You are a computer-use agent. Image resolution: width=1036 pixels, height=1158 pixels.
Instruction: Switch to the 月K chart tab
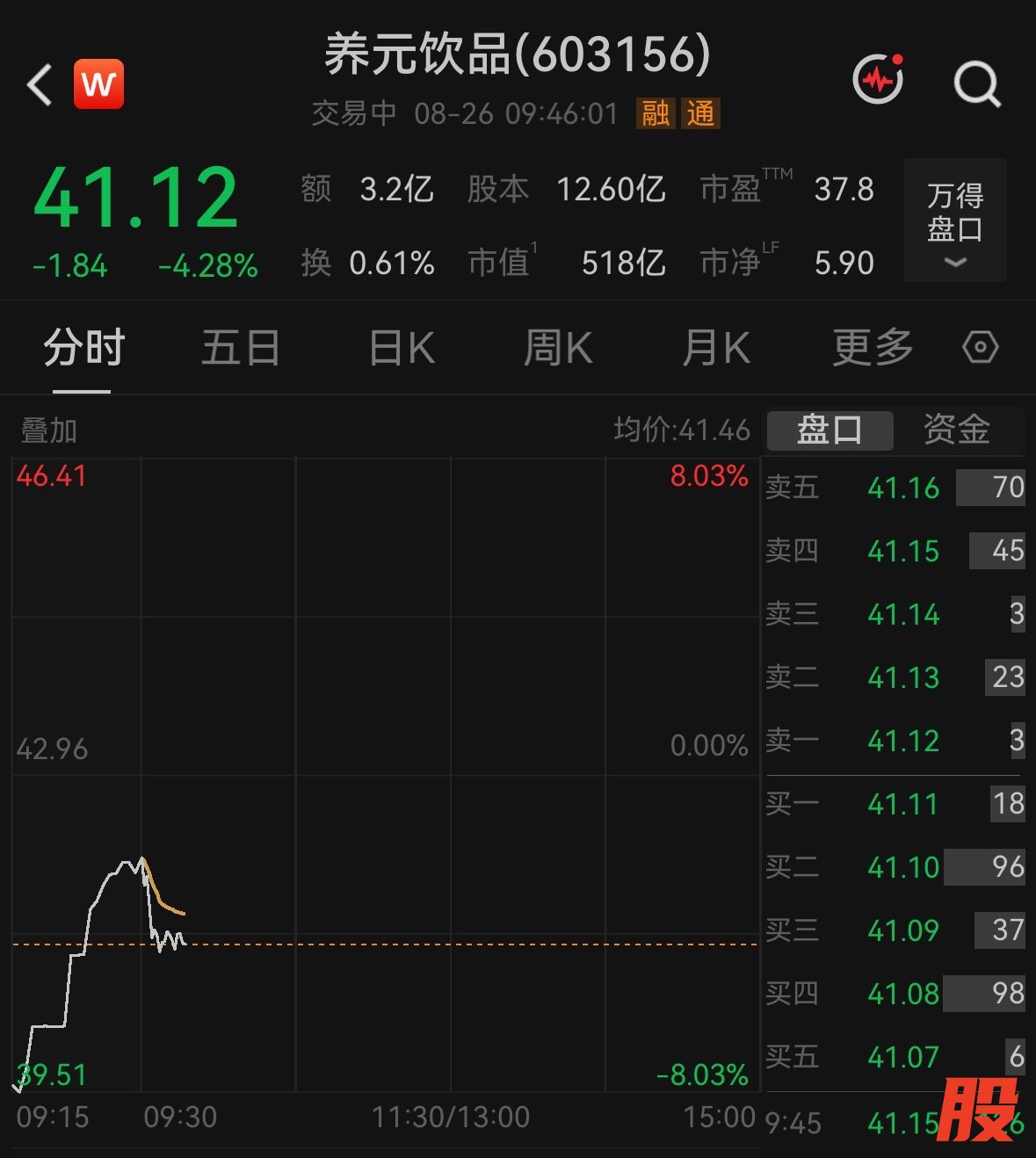[x=716, y=348]
